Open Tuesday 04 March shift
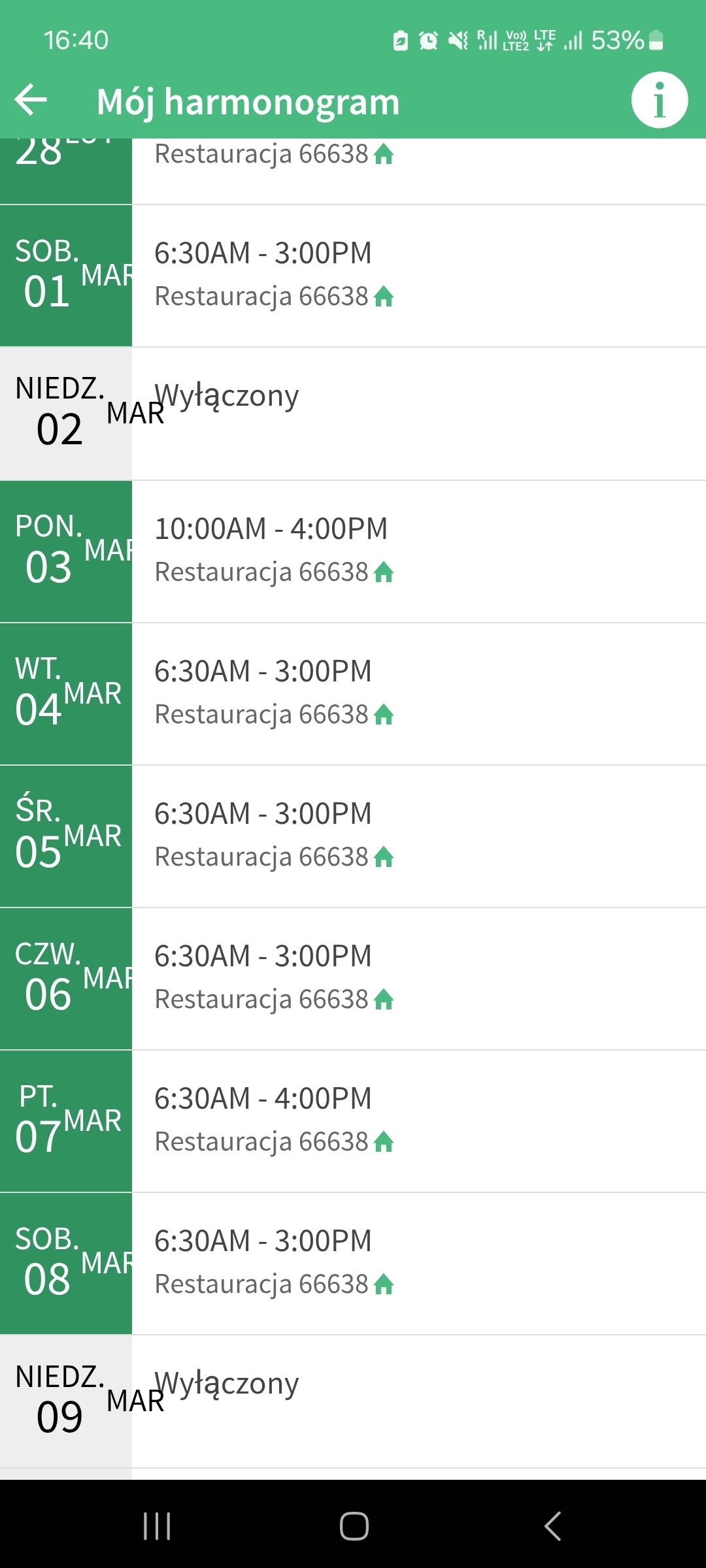This screenshot has height=1568, width=706. 353,694
